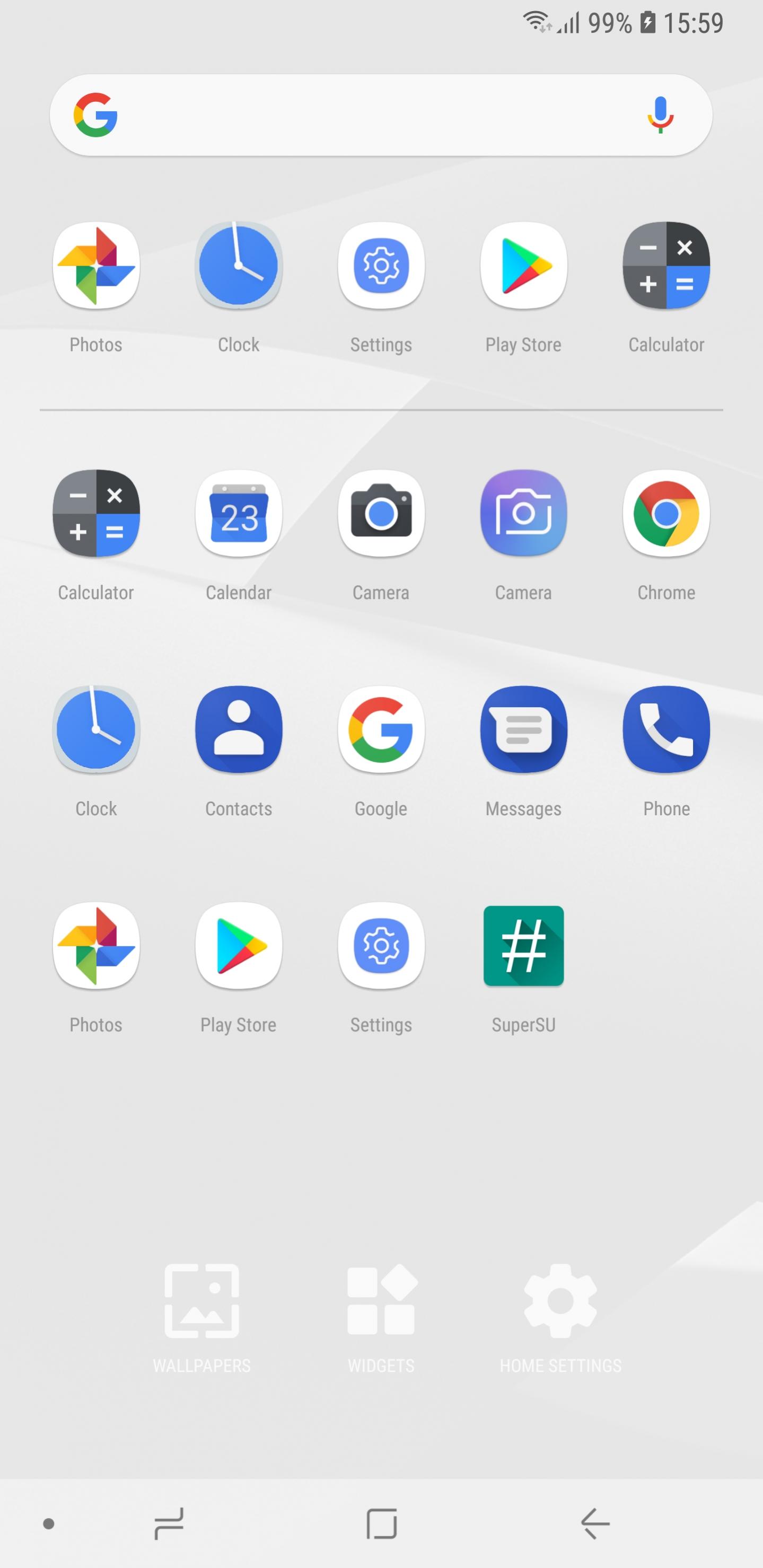
Task: Open the Wallpapers picker
Action: [x=201, y=1318]
